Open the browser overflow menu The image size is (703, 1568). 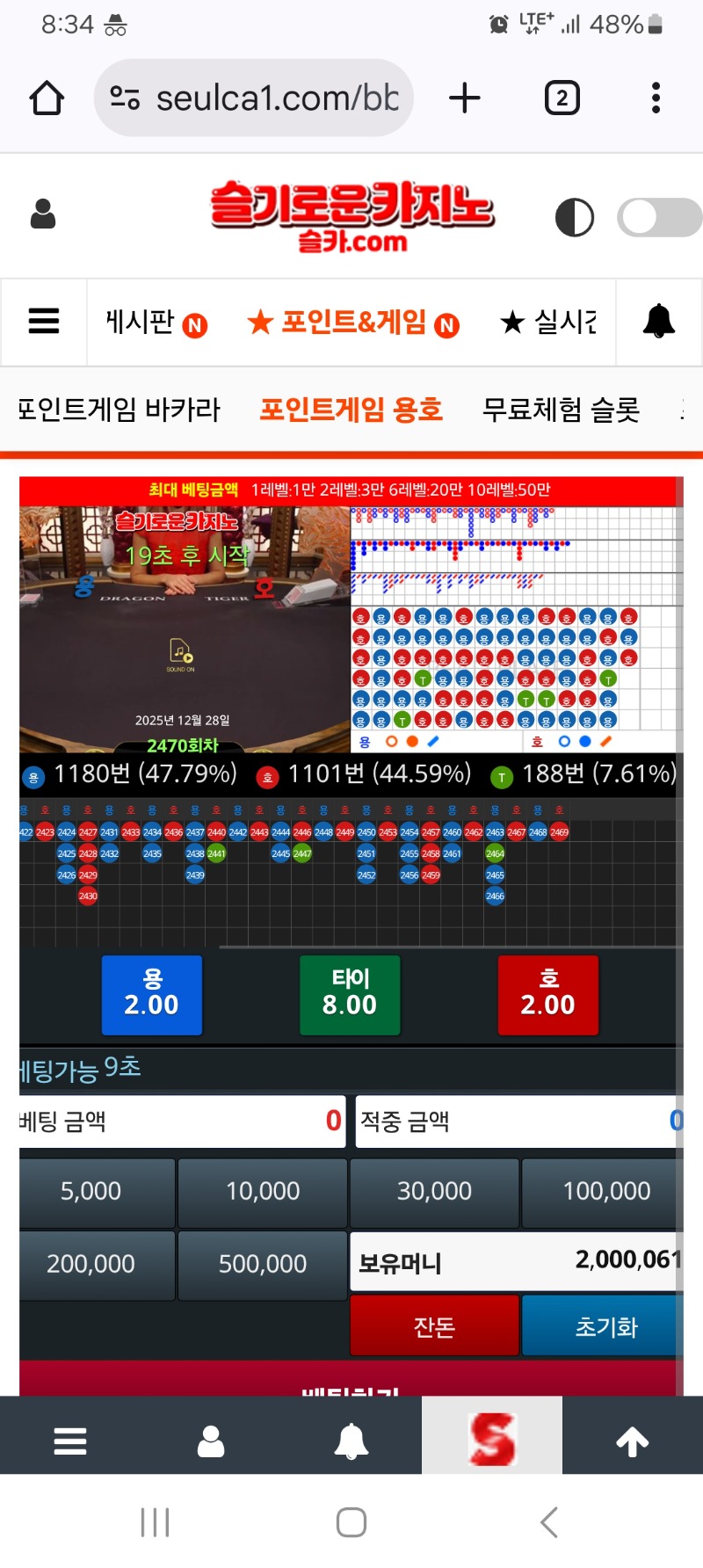tap(656, 98)
